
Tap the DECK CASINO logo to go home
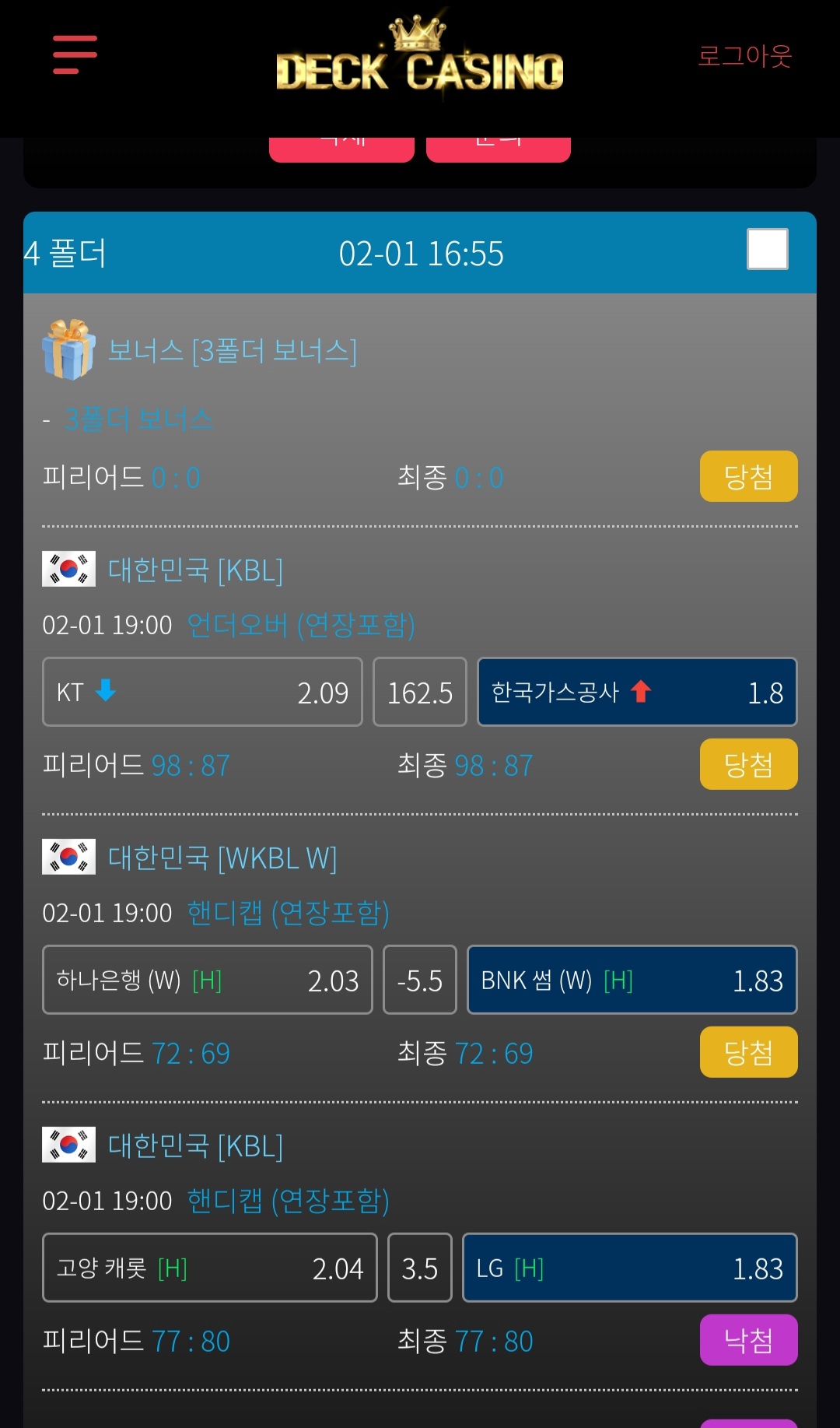[x=420, y=58]
